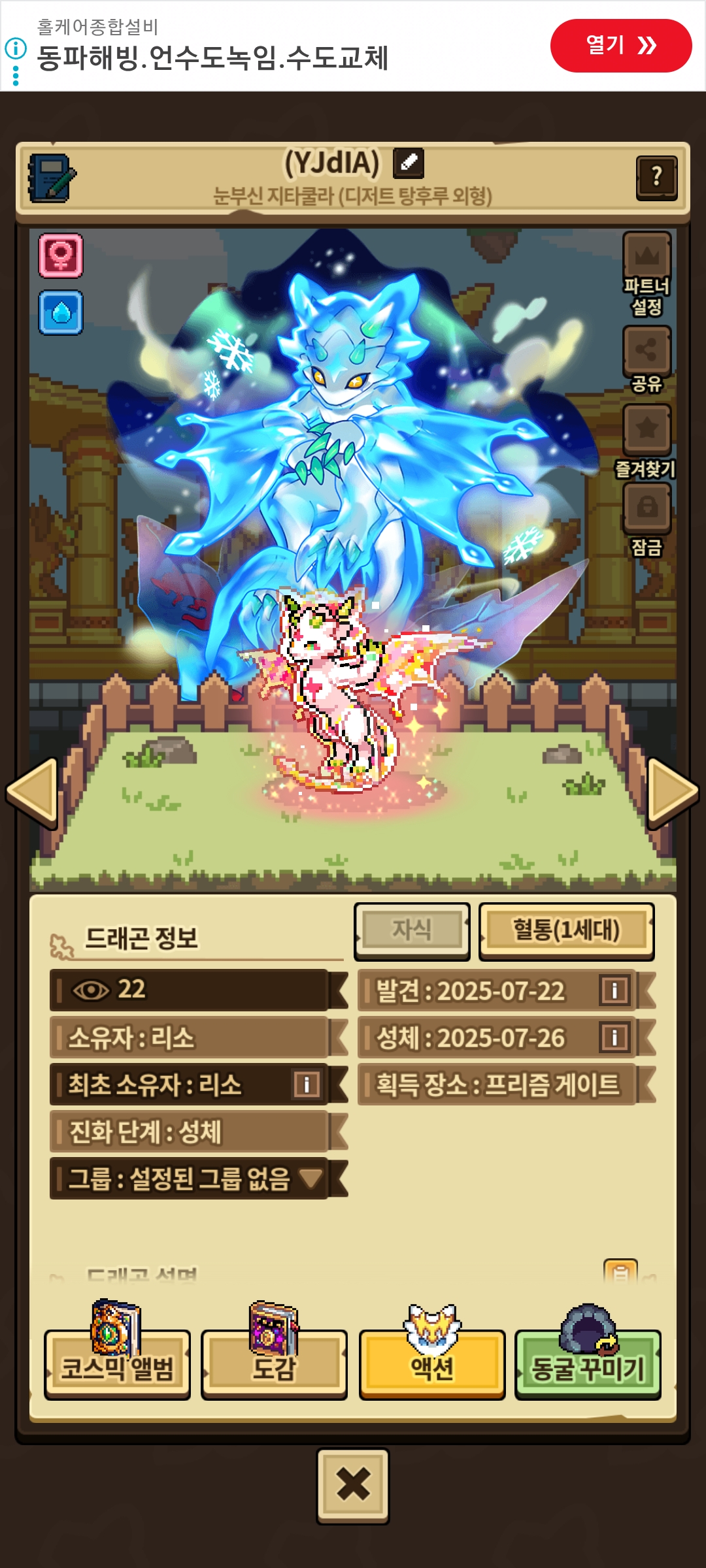Screen dimensions: 706x1568
Task: Lock the dragon with 잠금
Action: click(647, 519)
